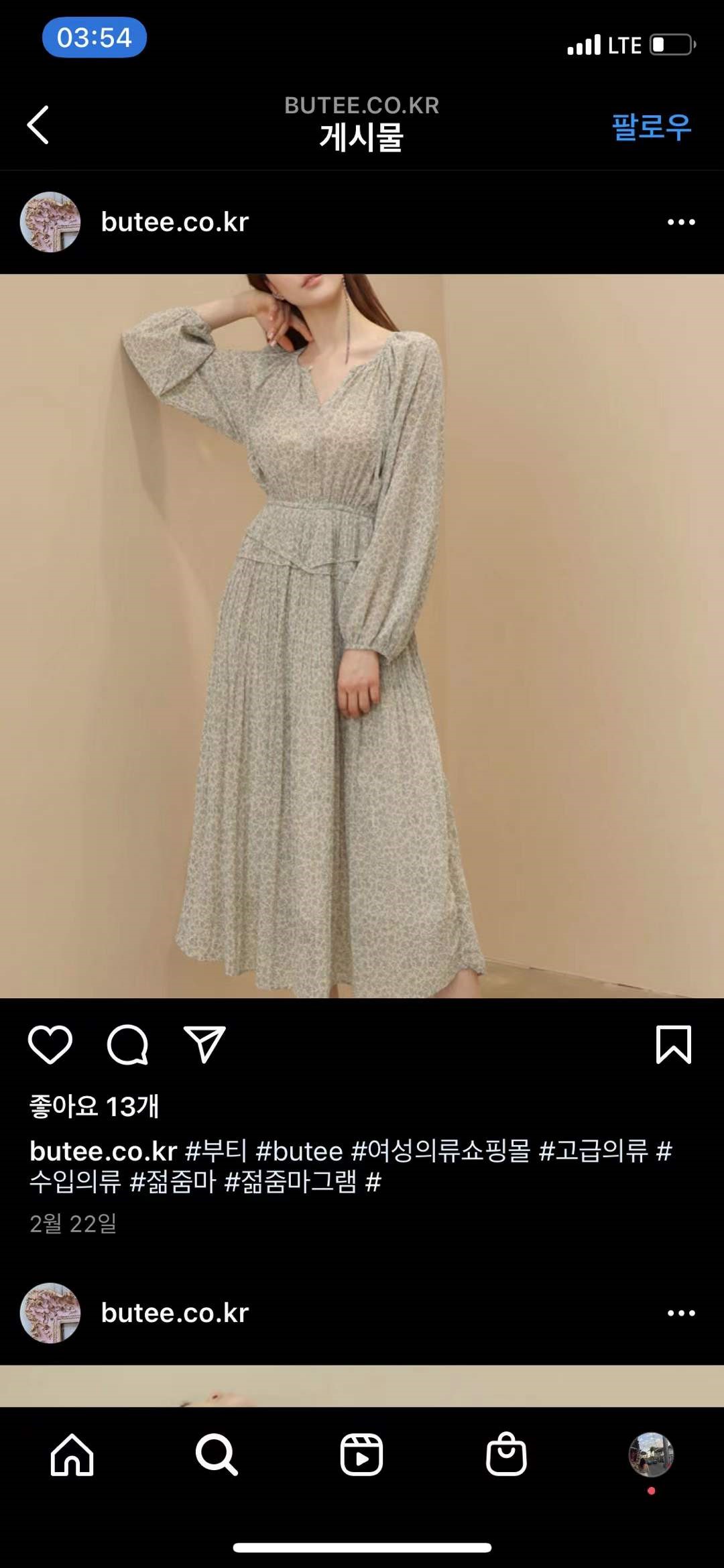Tap the blue 팔로우 follow button
The image size is (724, 1568).
(x=651, y=127)
